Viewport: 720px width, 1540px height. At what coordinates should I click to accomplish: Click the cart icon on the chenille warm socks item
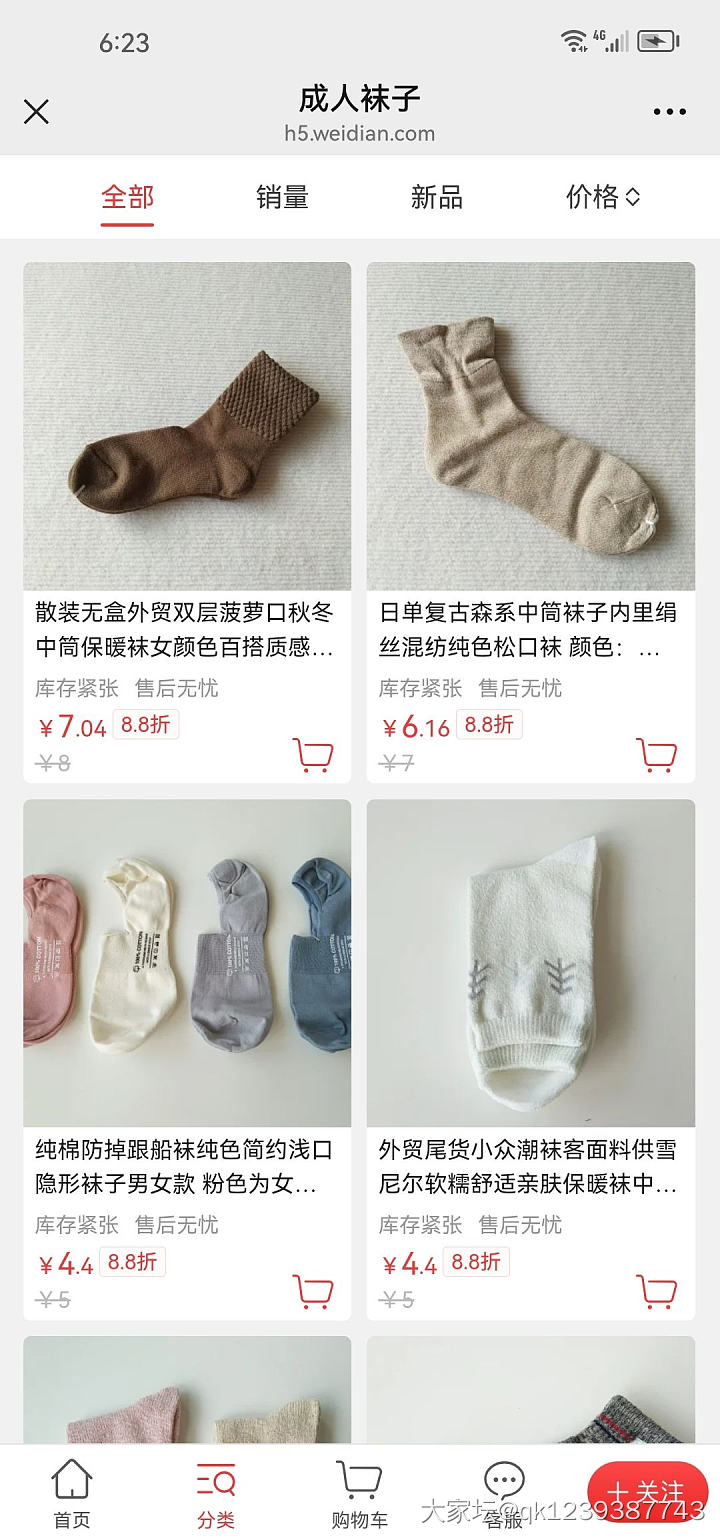(x=658, y=1293)
